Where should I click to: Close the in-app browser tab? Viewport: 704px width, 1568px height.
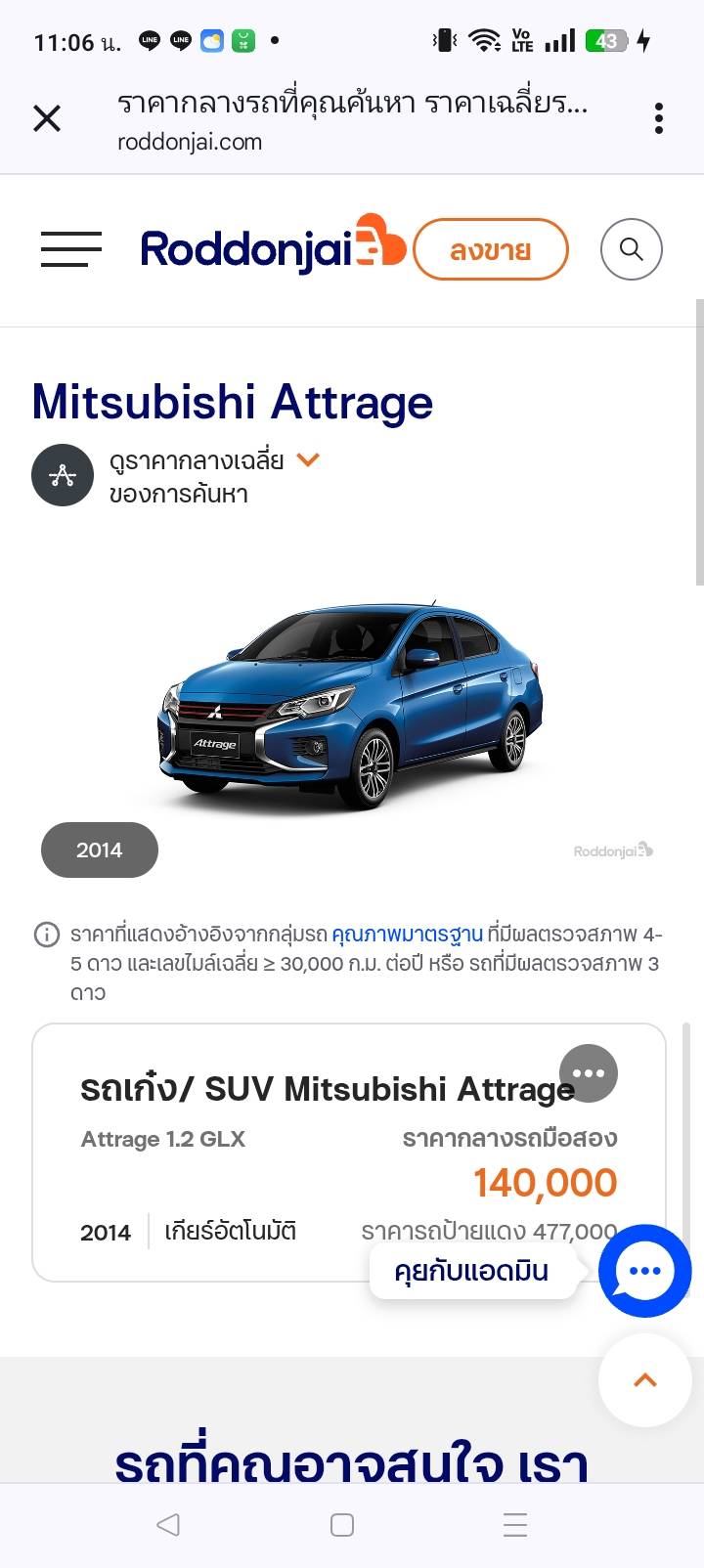[47, 118]
